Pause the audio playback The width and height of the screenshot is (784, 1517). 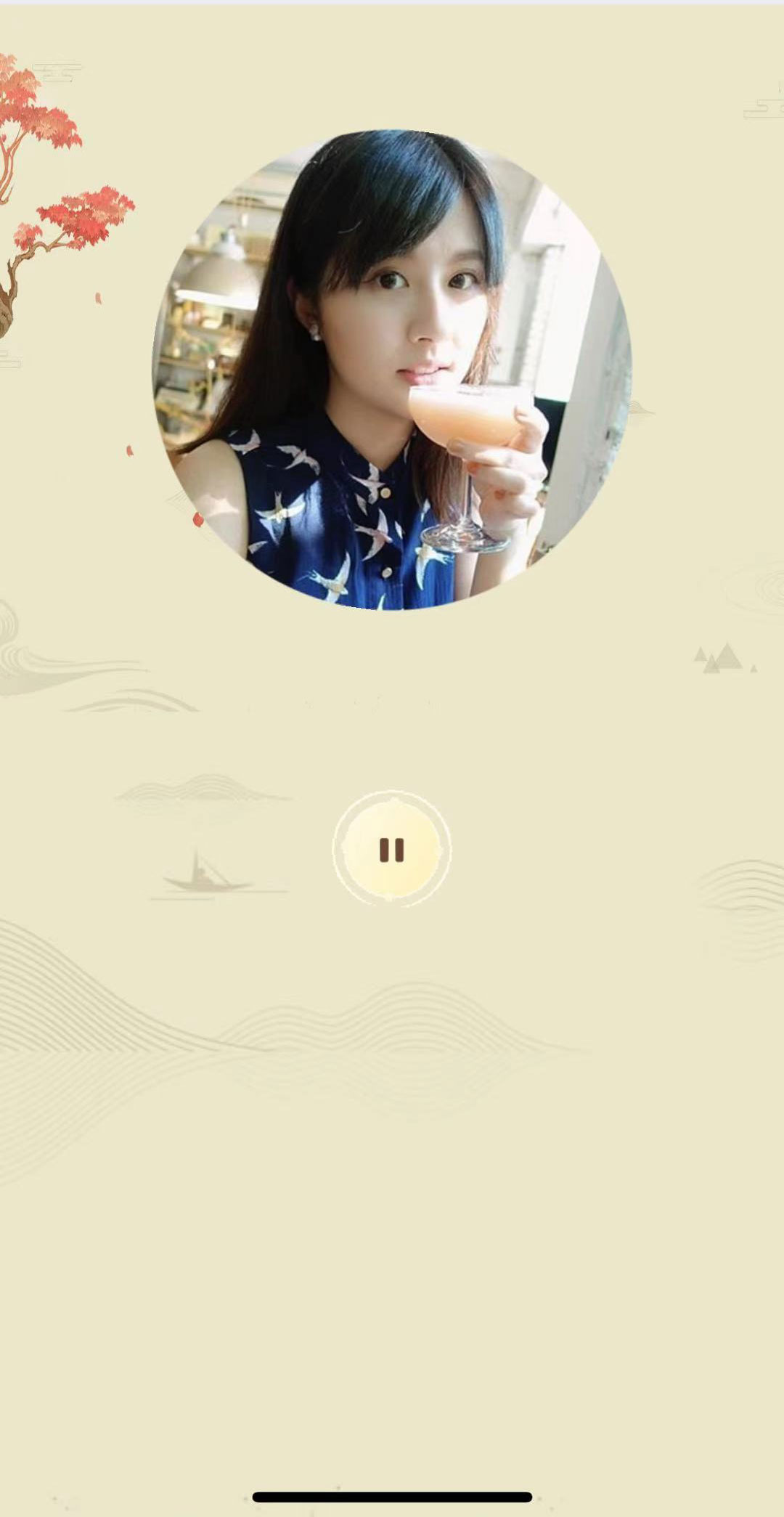pos(391,849)
